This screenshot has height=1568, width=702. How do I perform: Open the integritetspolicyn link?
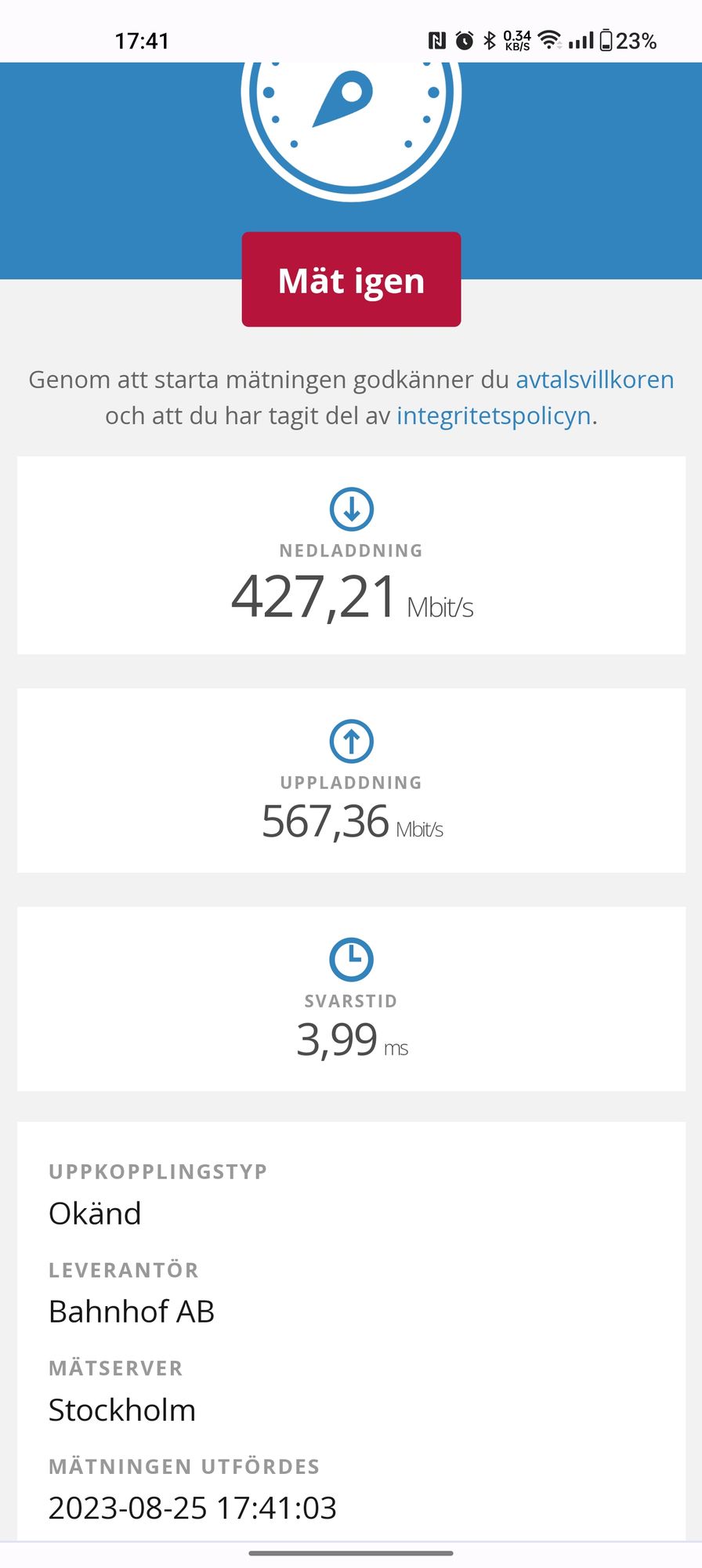click(x=494, y=416)
